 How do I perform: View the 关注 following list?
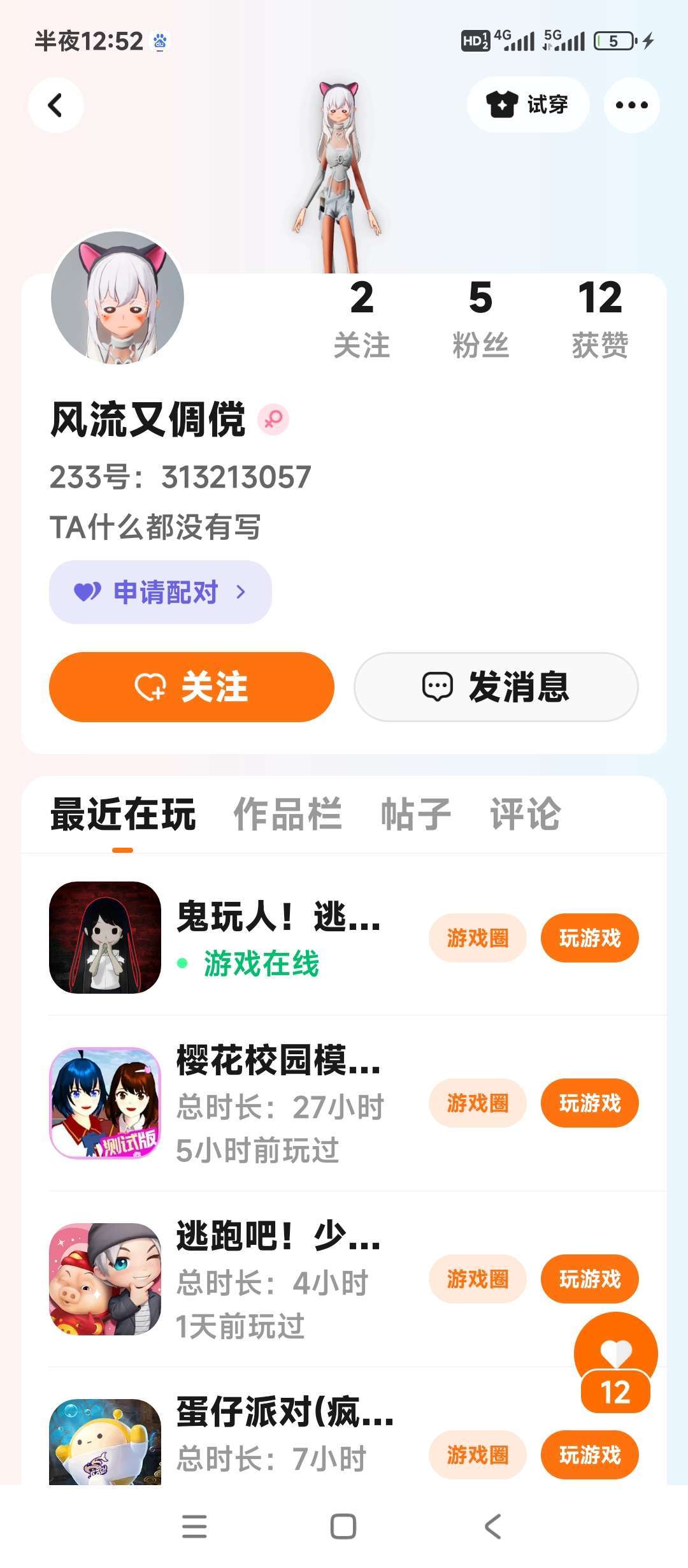(x=361, y=319)
